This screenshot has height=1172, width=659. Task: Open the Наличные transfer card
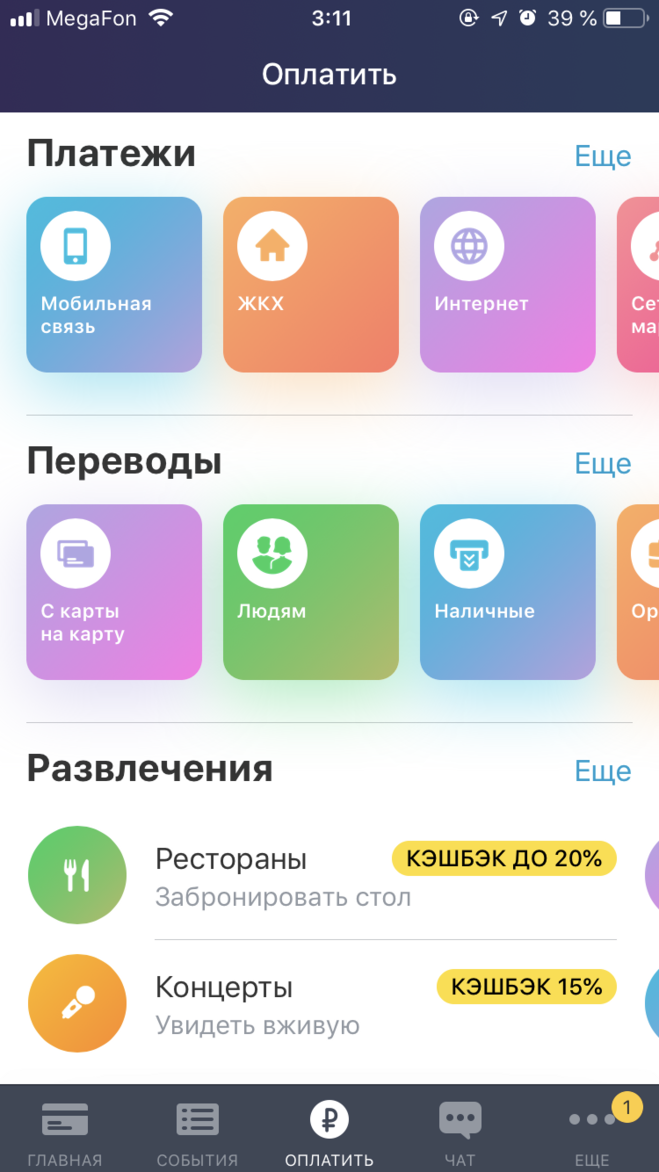[x=507, y=592]
